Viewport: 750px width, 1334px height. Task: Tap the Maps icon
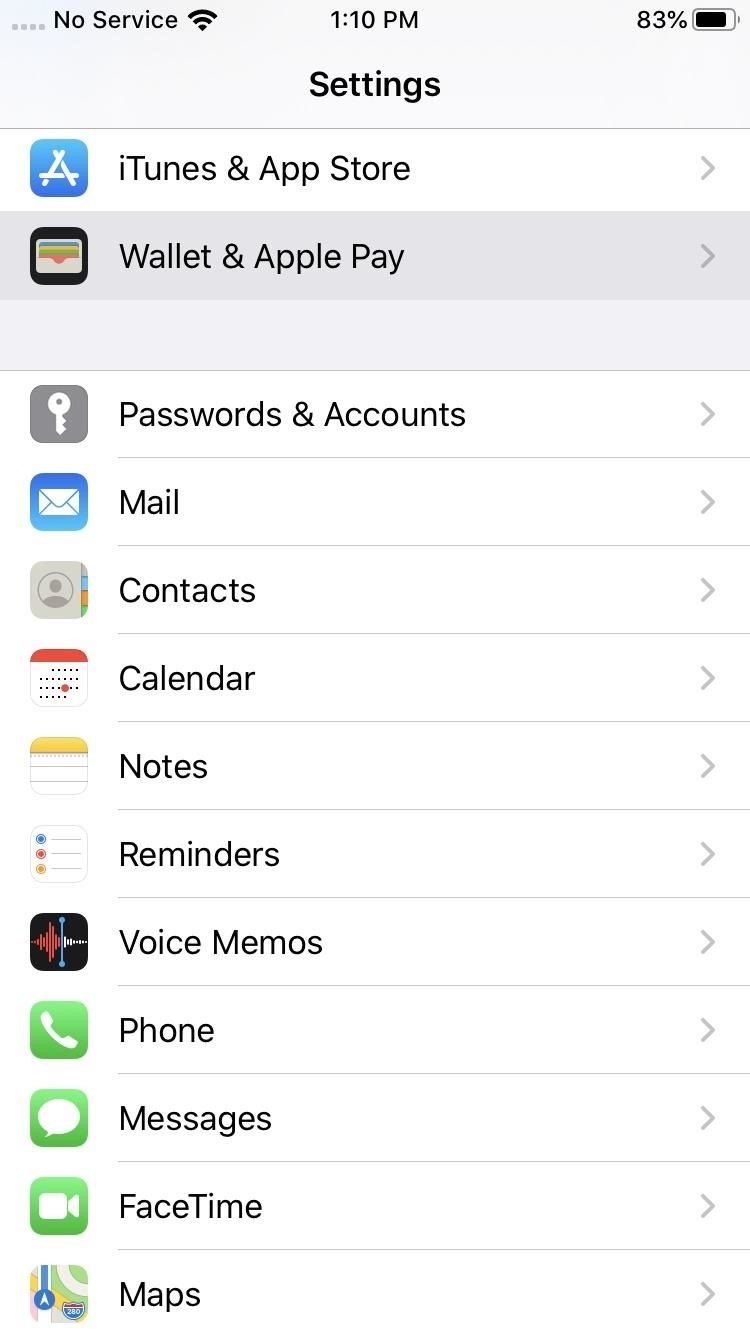pyautogui.click(x=58, y=1294)
